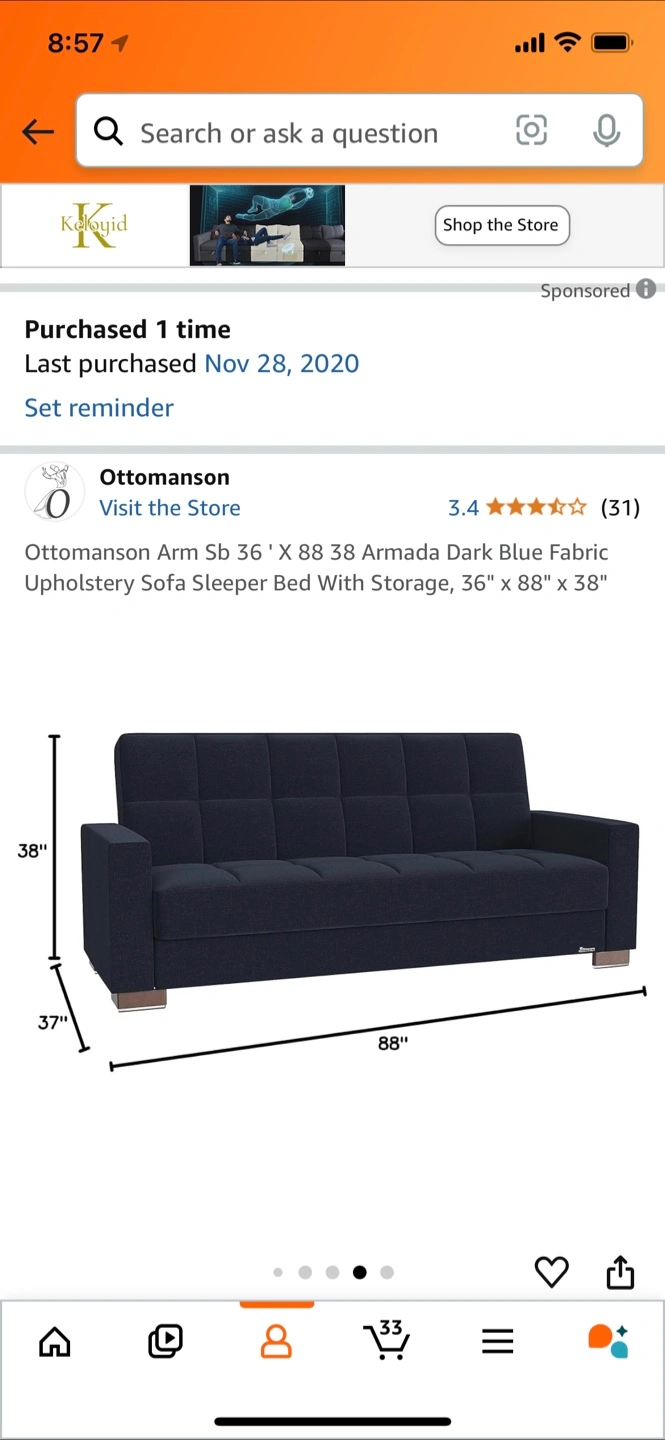This screenshot has height=1440, width=665.
Task: Go back with the arrow icon
Action: pos(38,132)
